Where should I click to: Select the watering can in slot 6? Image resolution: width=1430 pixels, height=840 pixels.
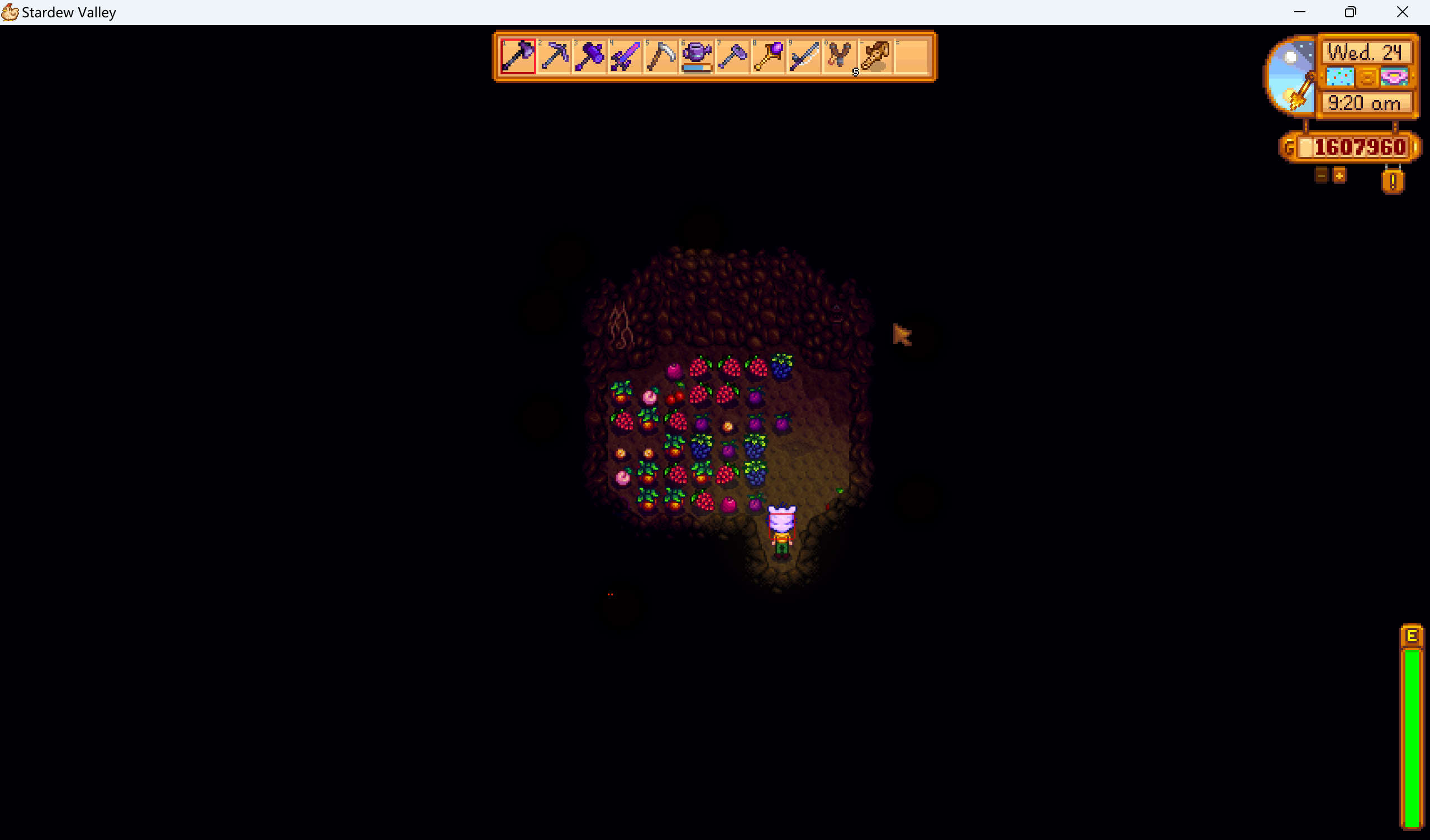coord(697,57)
